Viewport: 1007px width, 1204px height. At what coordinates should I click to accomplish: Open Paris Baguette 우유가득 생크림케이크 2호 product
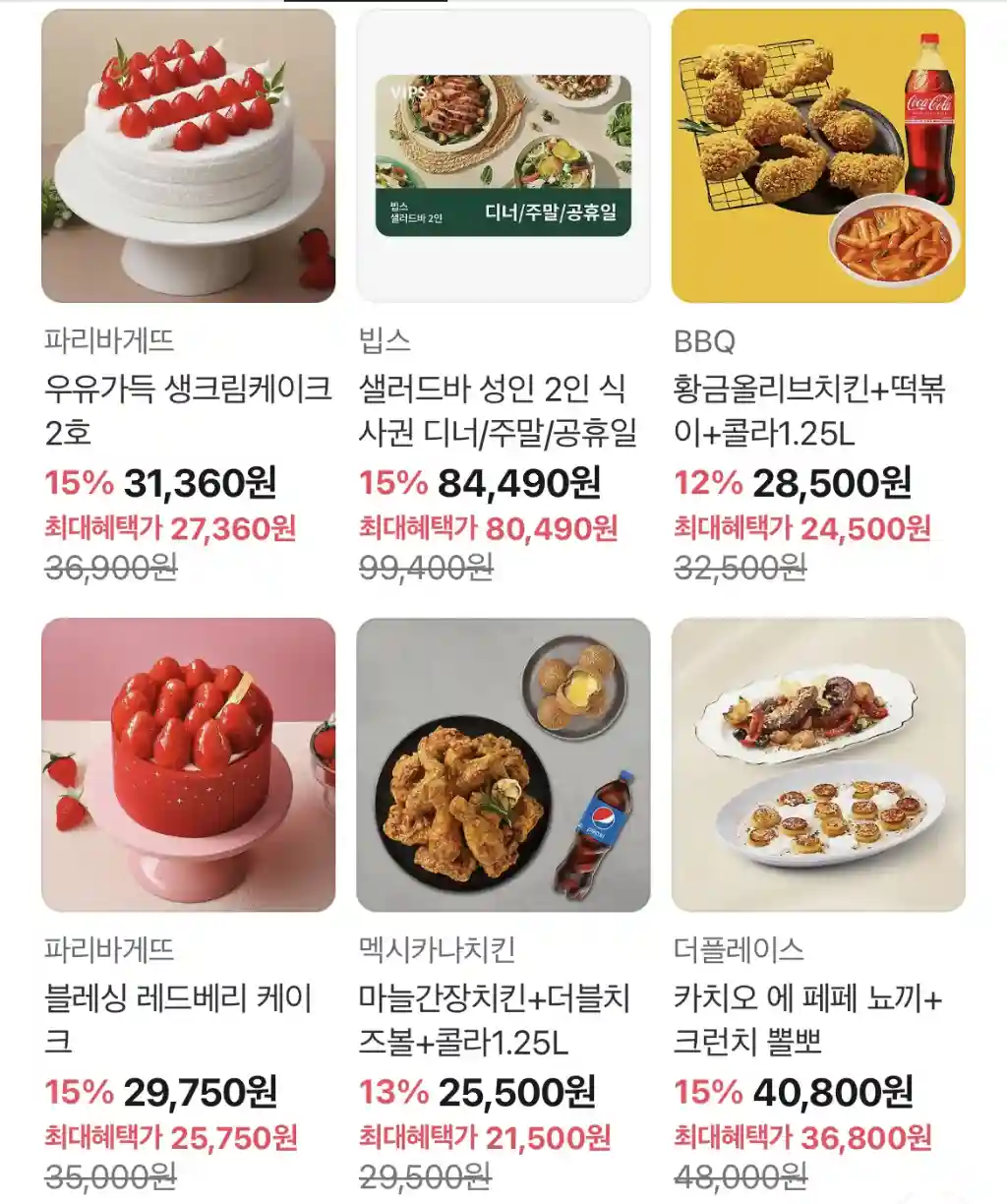tap(188, 157)
